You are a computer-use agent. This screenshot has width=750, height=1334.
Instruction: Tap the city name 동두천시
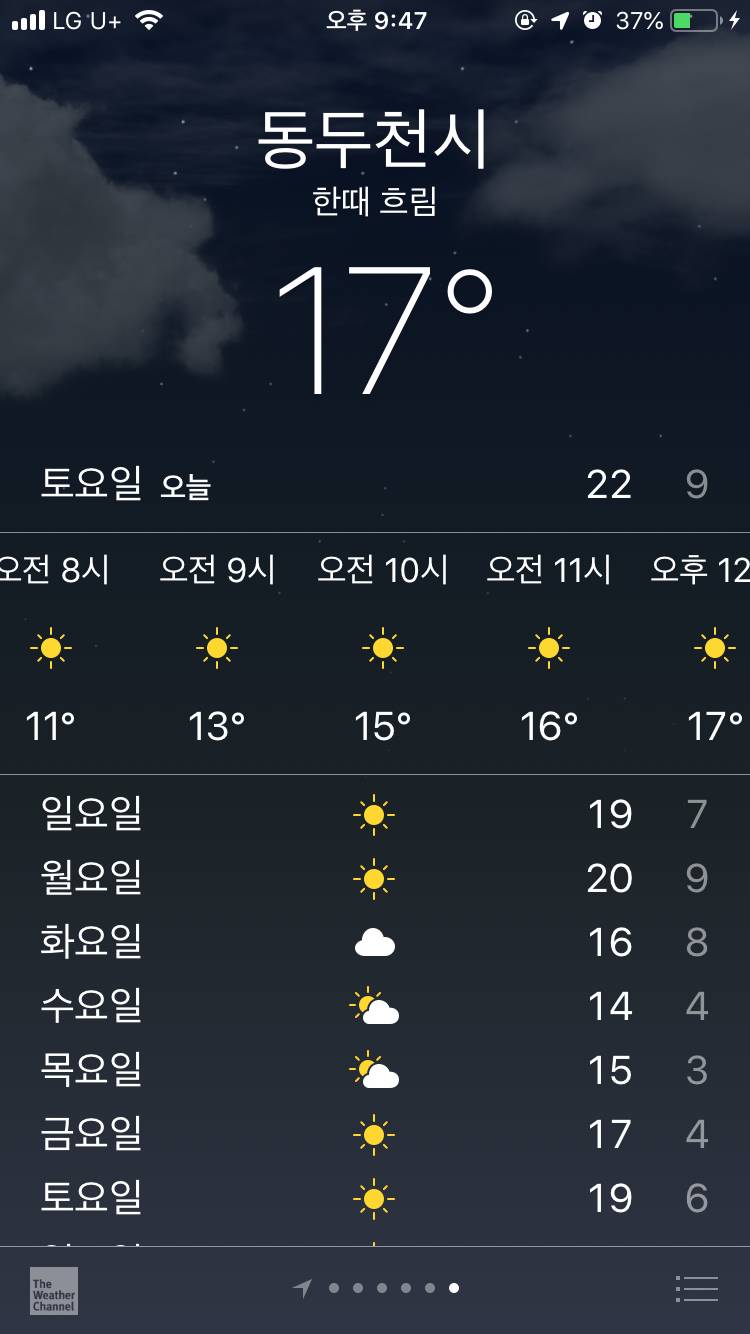[375, 140]
